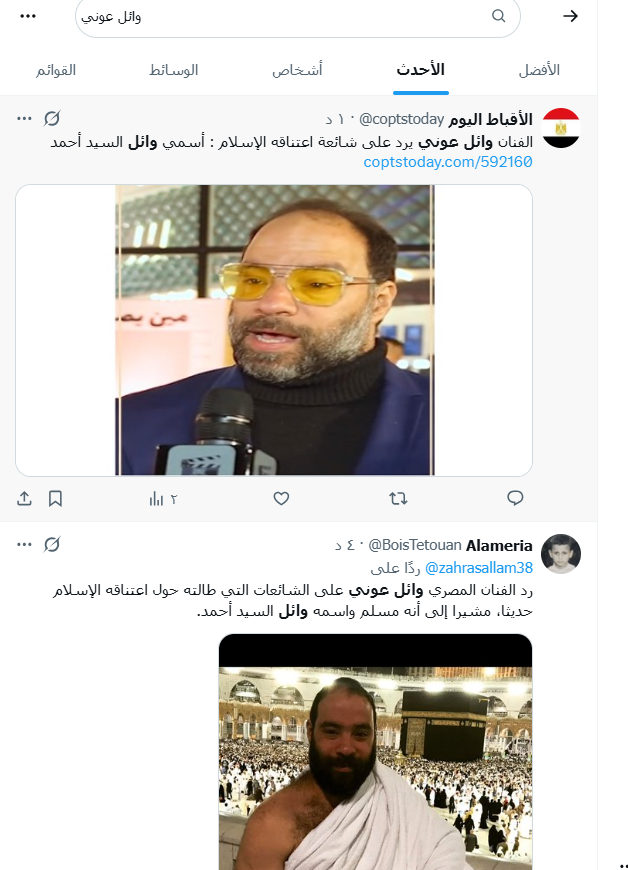Share the الأقباط اليوم post

(x=25, y=498)
